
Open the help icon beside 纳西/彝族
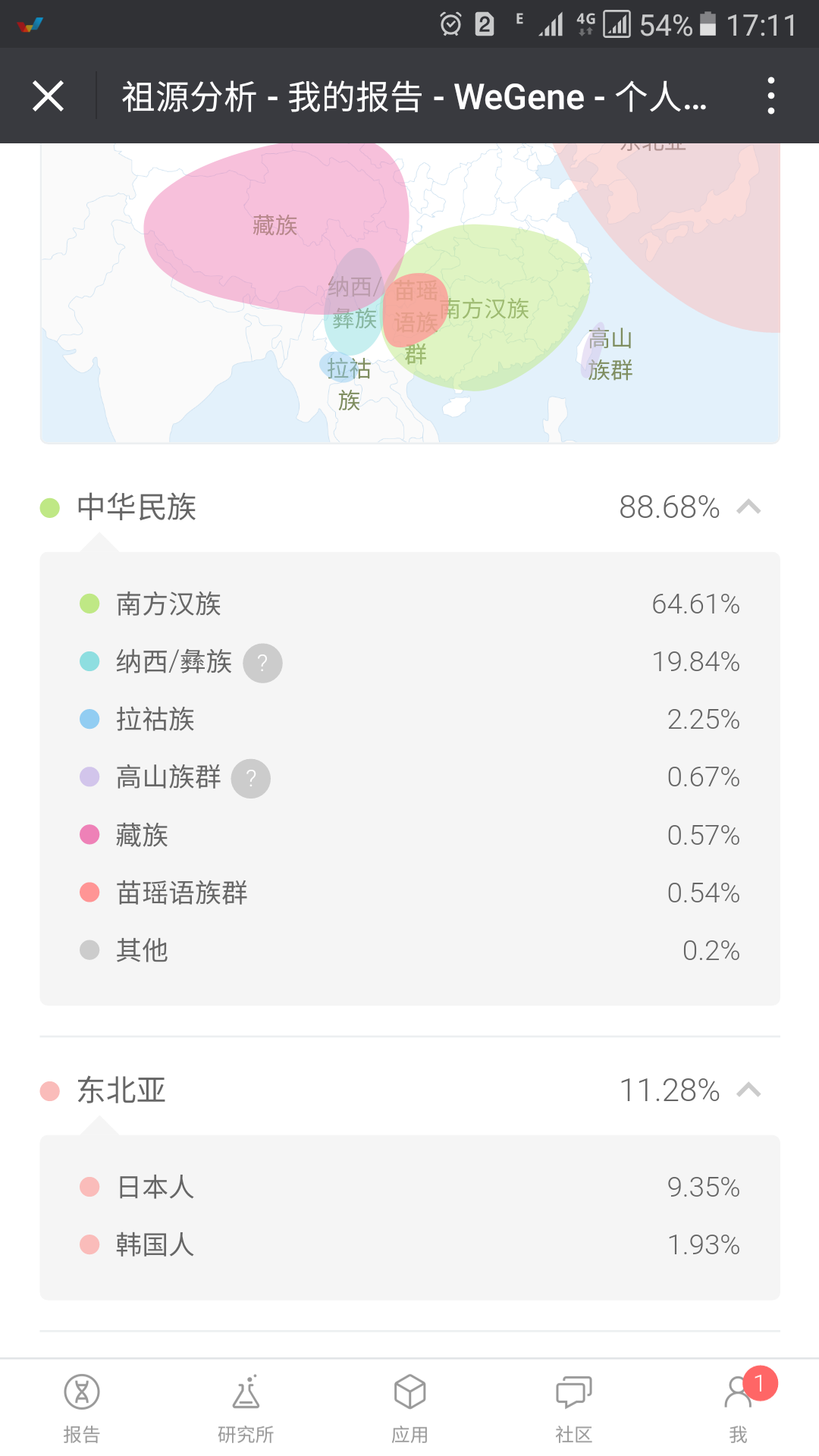(x=262, y=663)
